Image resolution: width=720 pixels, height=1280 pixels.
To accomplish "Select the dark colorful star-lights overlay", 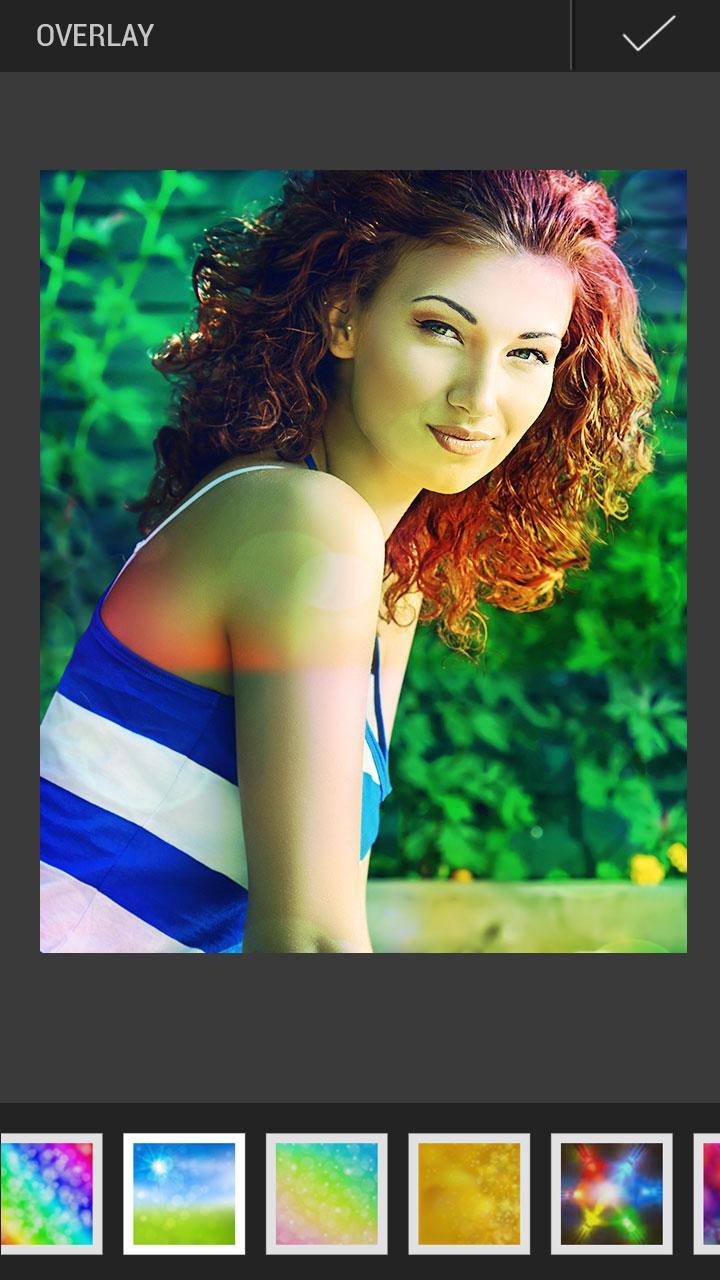I will point(612,1193).
